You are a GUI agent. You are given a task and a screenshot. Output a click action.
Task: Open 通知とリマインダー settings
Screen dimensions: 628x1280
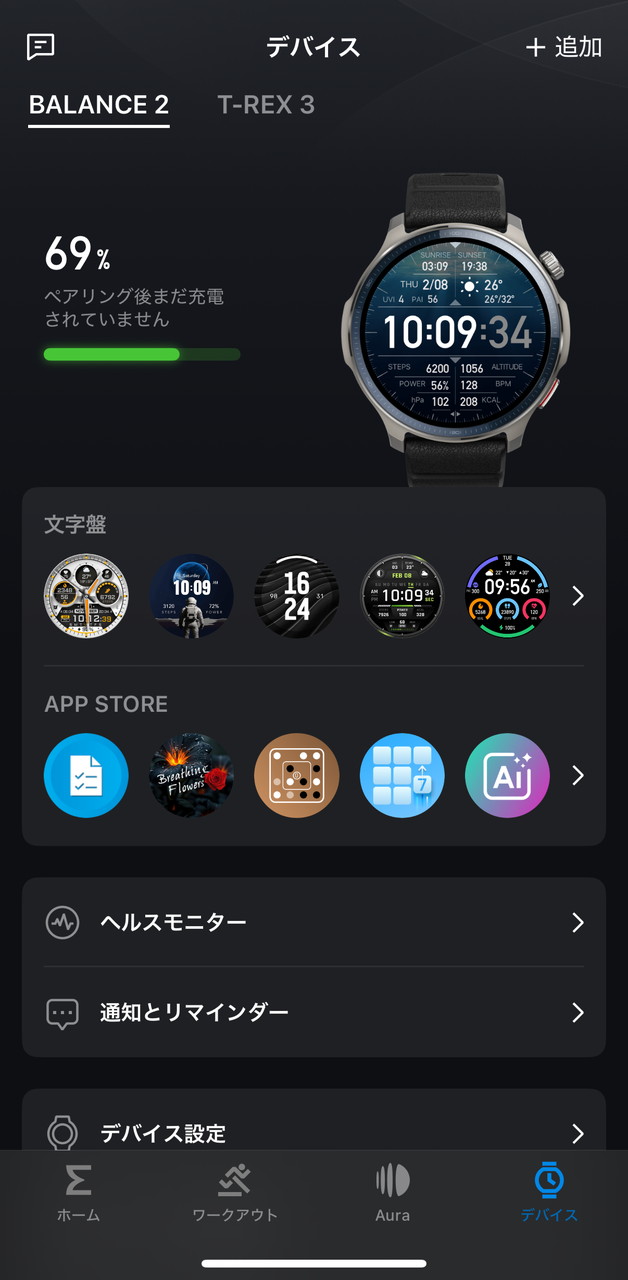[314, 1012]
